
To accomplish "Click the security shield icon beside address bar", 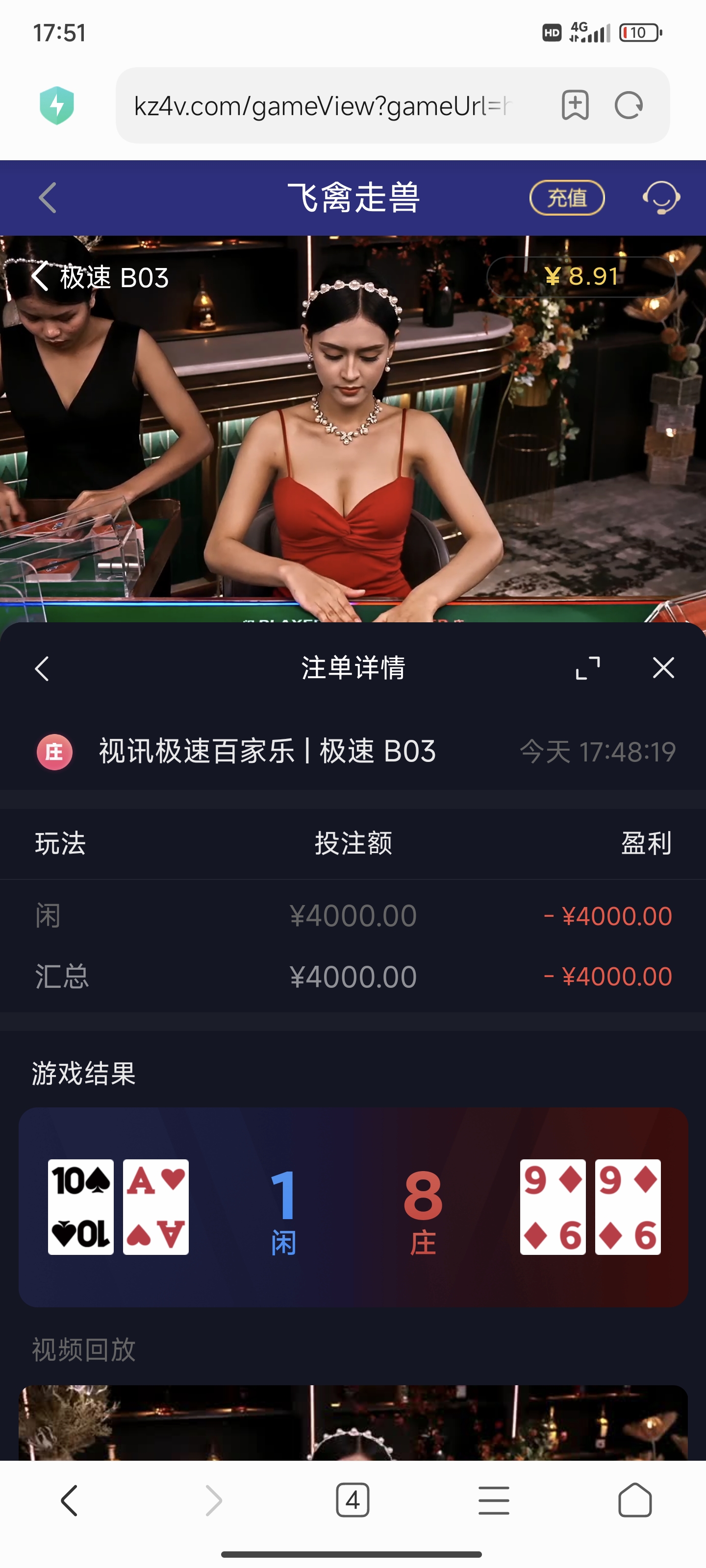I will 58,105.
